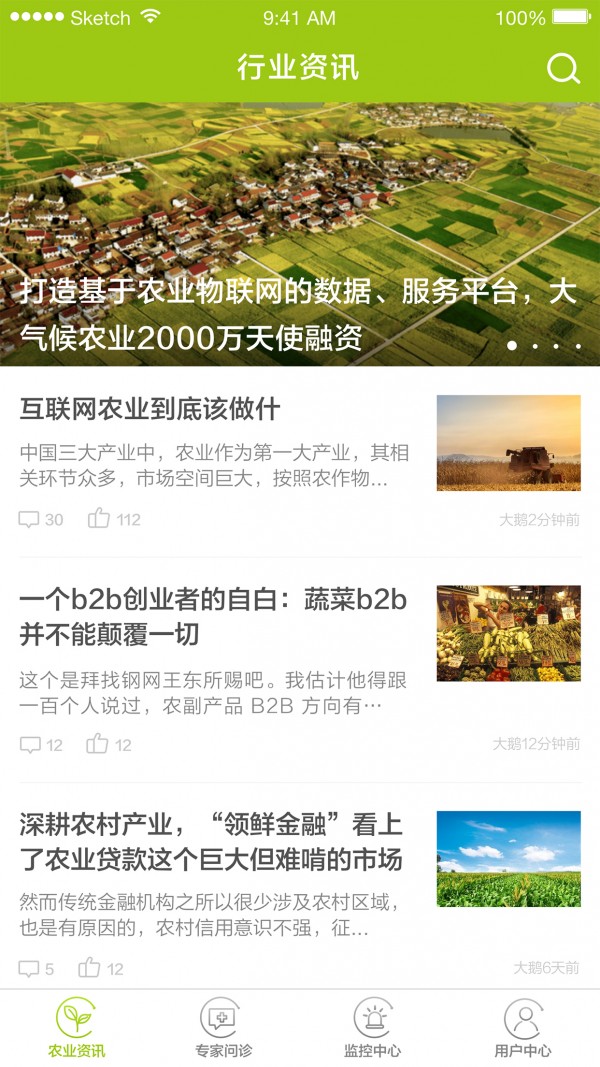
Task: Open article 一个b2b创业者的自白
Action: pos(213,616)
